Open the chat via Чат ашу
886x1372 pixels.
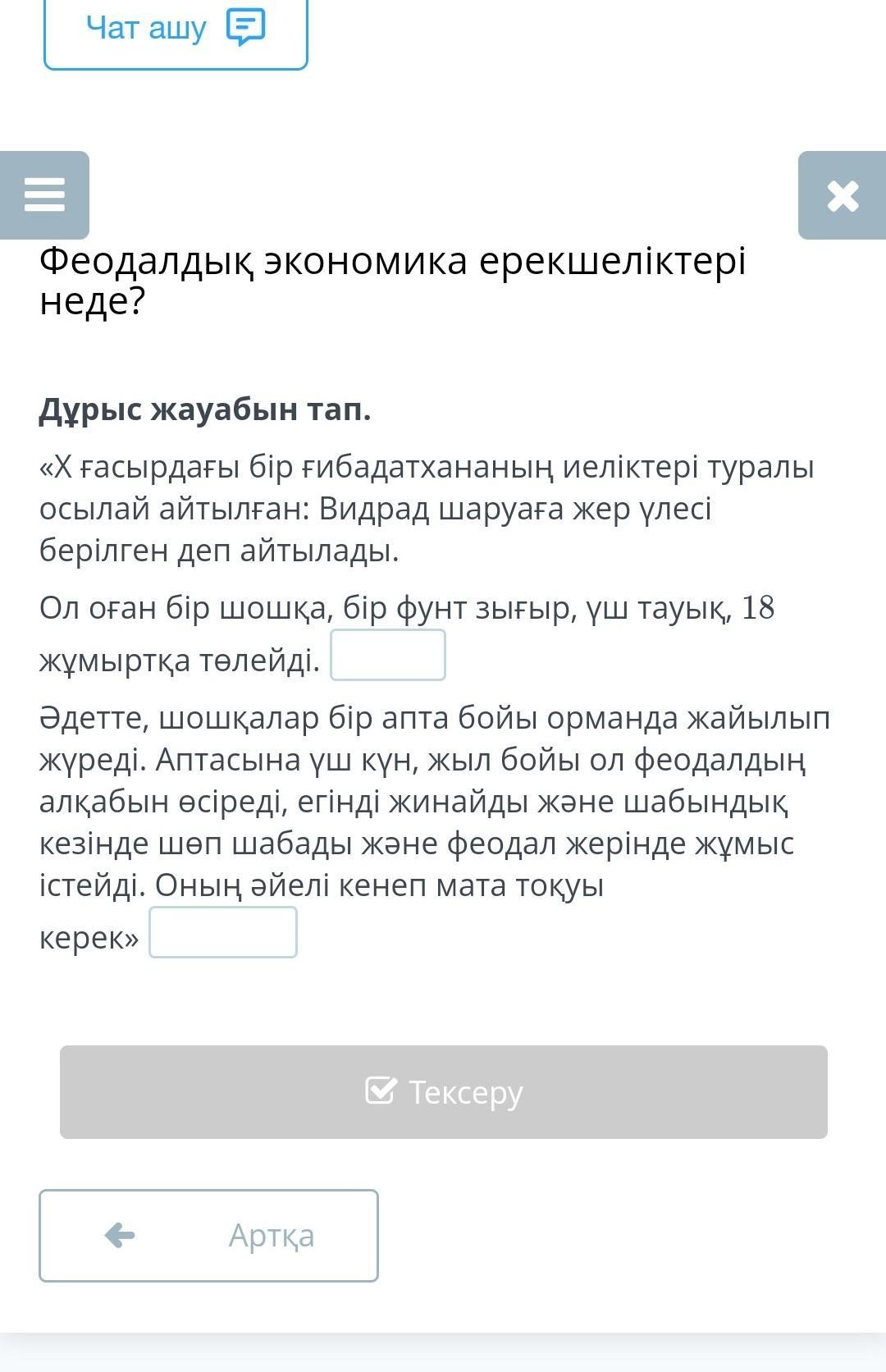176,30
